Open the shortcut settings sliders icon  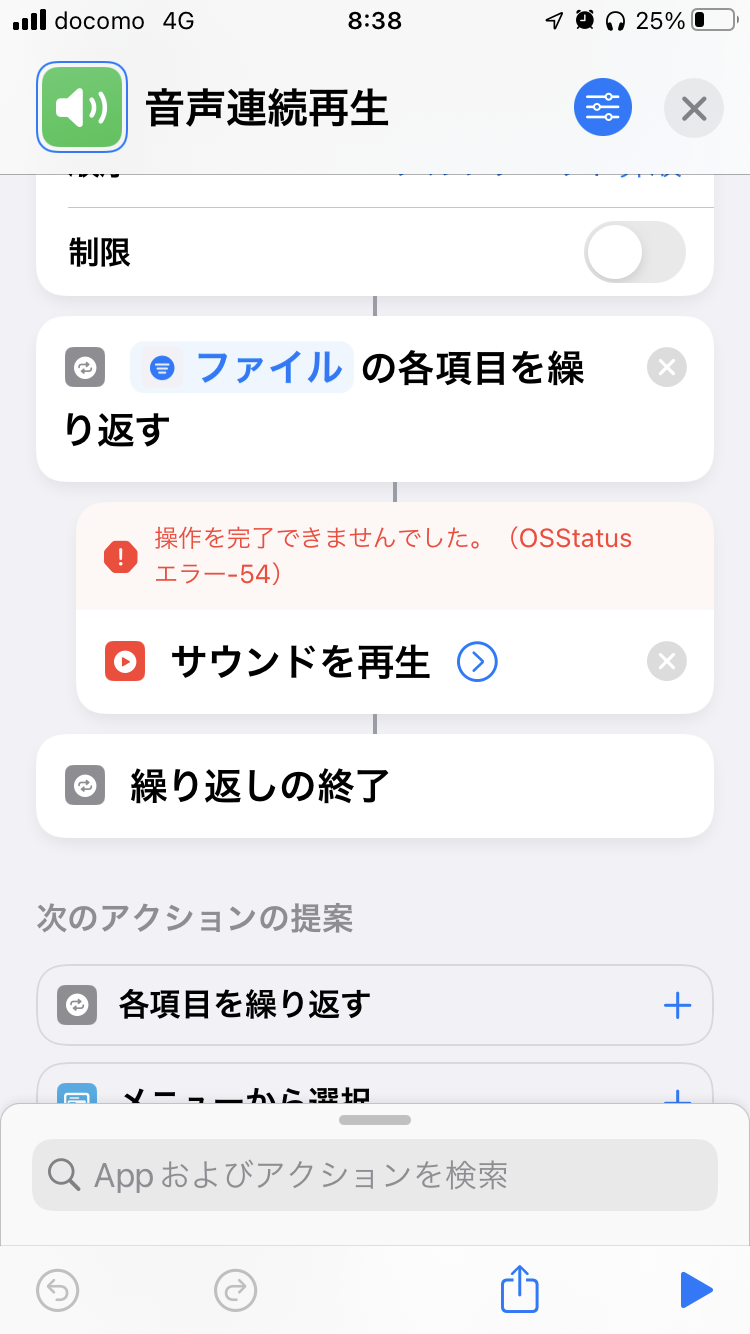tap(603, 107)
